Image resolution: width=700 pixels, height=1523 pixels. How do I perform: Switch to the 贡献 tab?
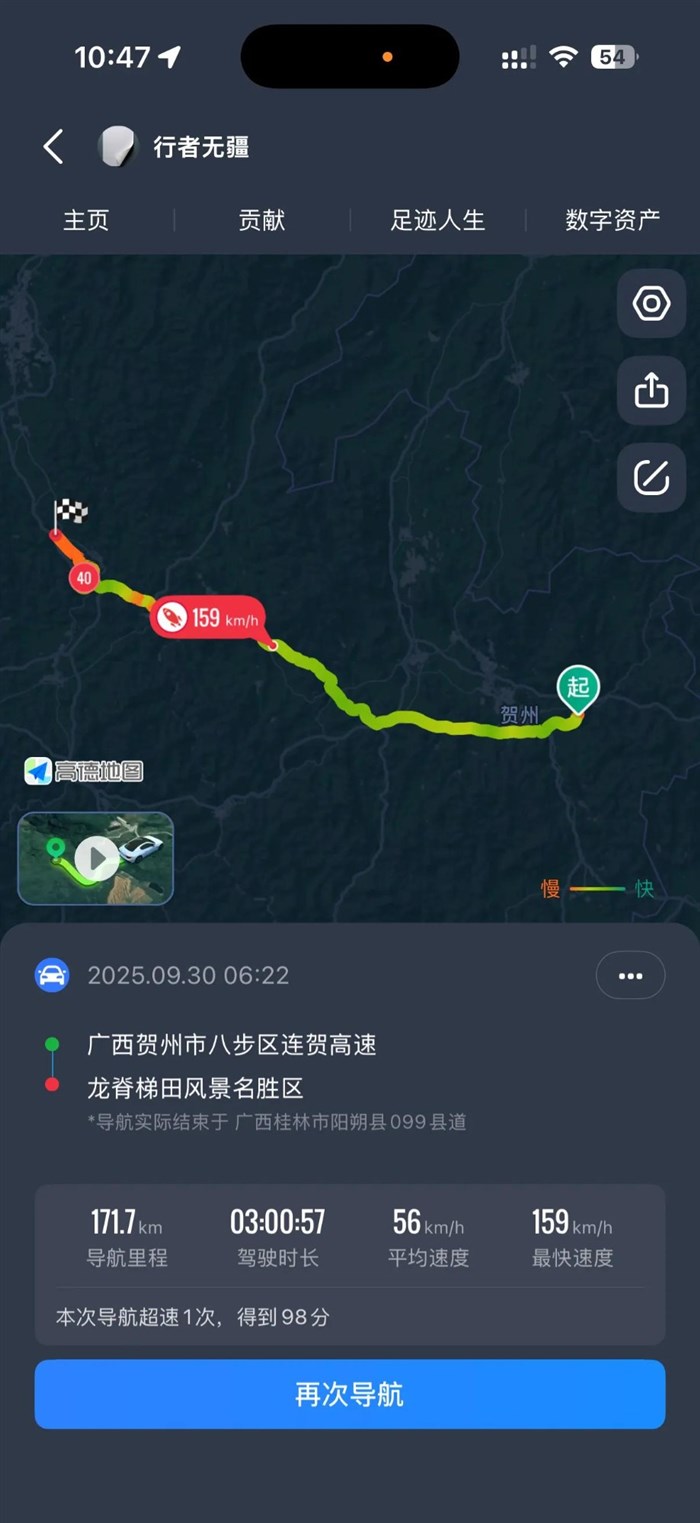262,220
